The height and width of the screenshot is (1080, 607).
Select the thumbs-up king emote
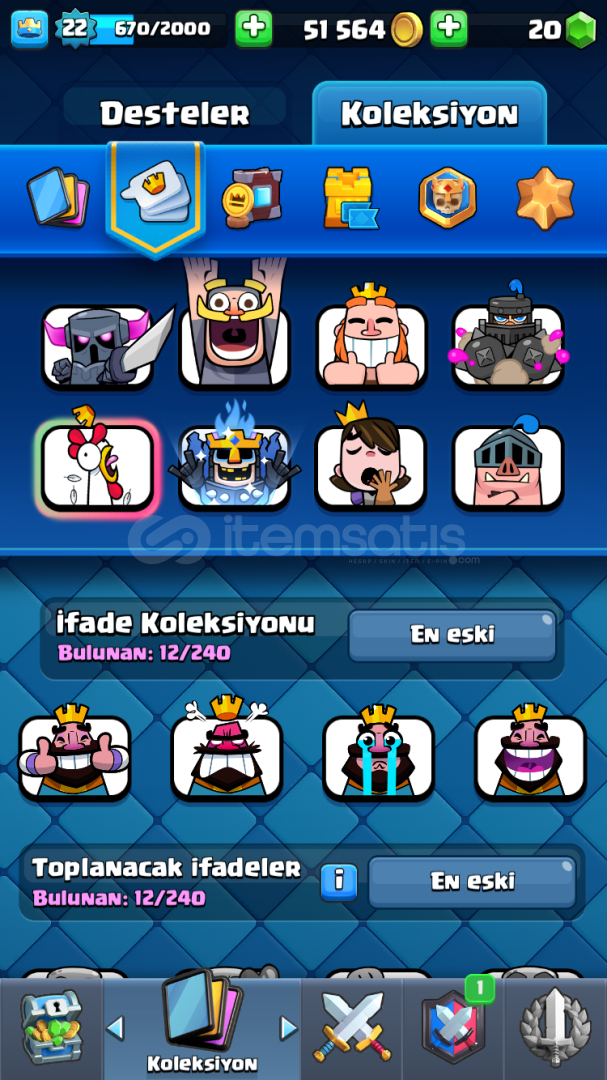[75, 756]
